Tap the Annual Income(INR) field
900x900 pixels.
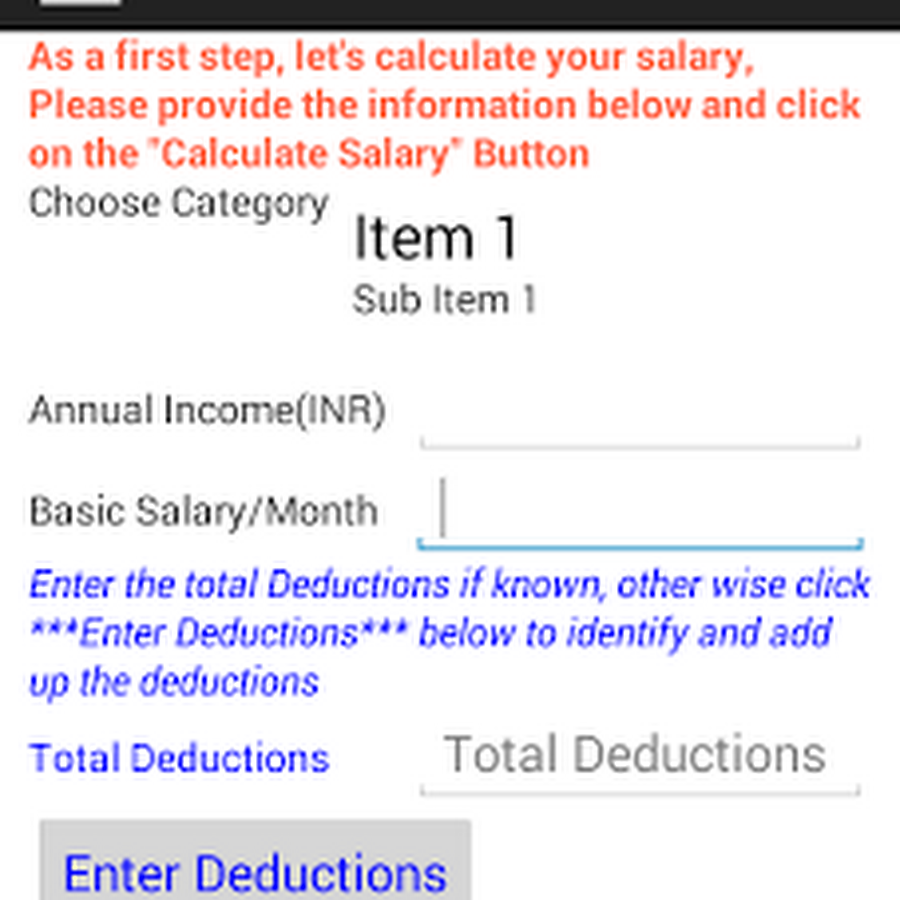tap(640, 415)
